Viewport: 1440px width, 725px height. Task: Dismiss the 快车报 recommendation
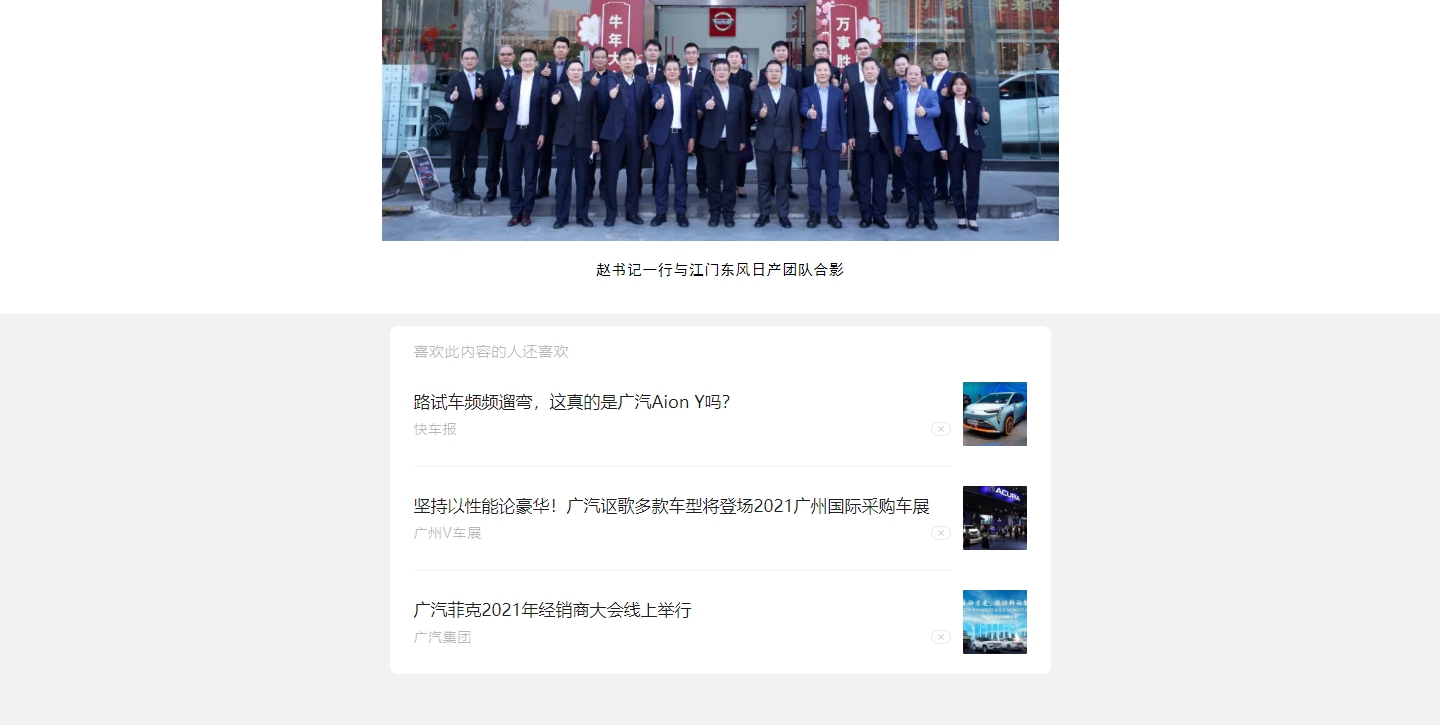point(940,429)
